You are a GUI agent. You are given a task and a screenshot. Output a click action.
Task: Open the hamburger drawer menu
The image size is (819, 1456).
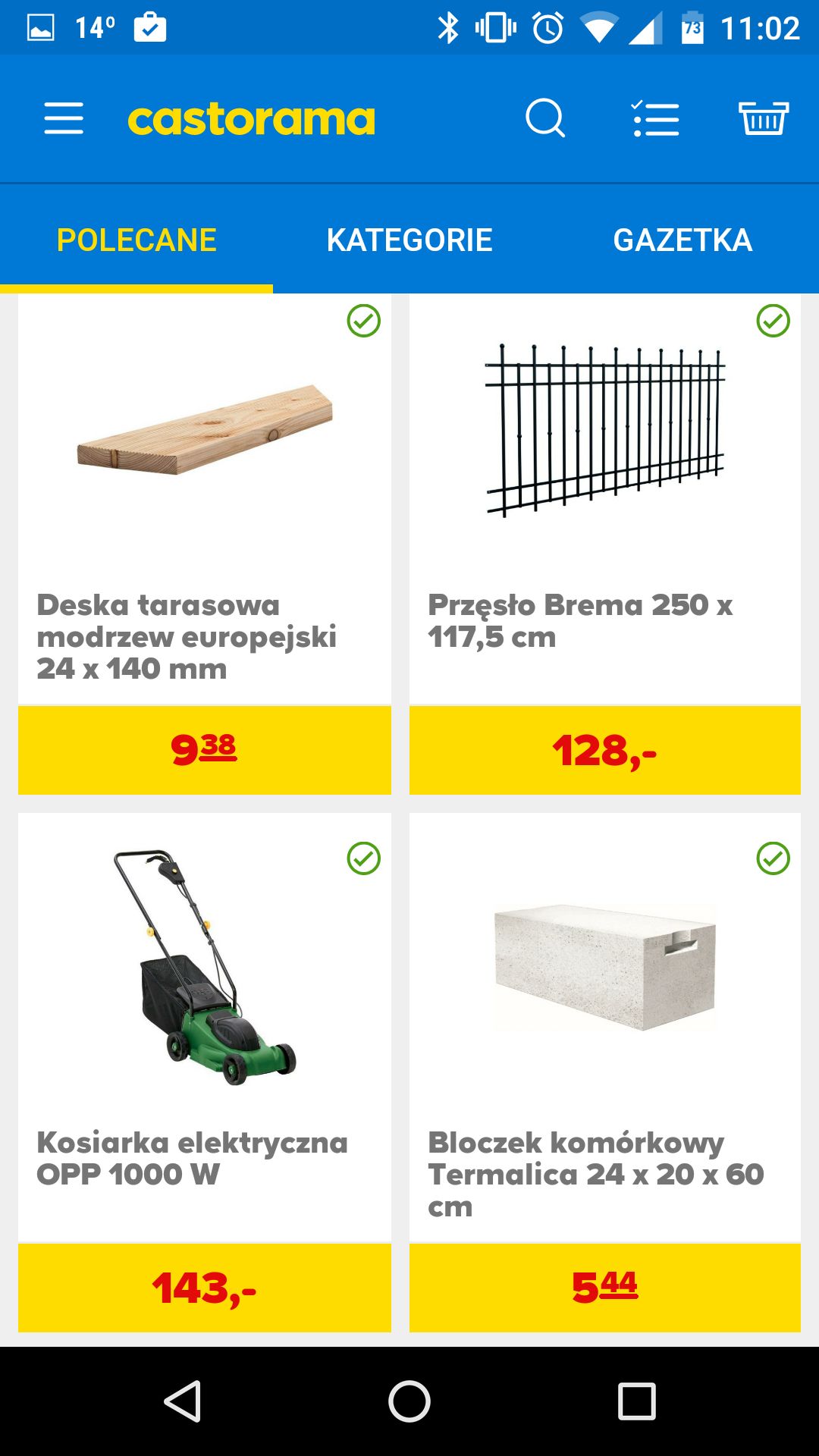click(x=64, y=119)
